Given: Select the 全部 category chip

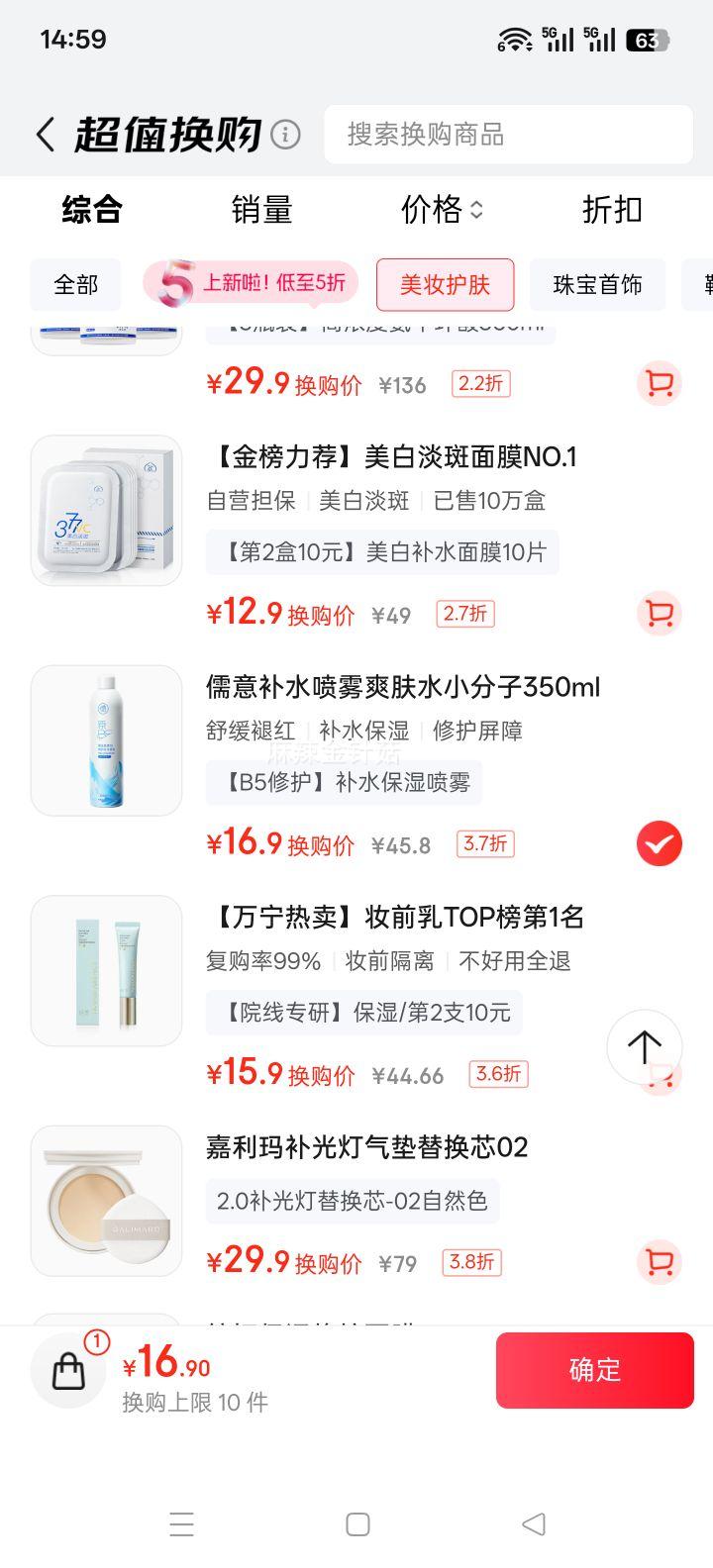Looking at the screenshot, I should 76,285.
